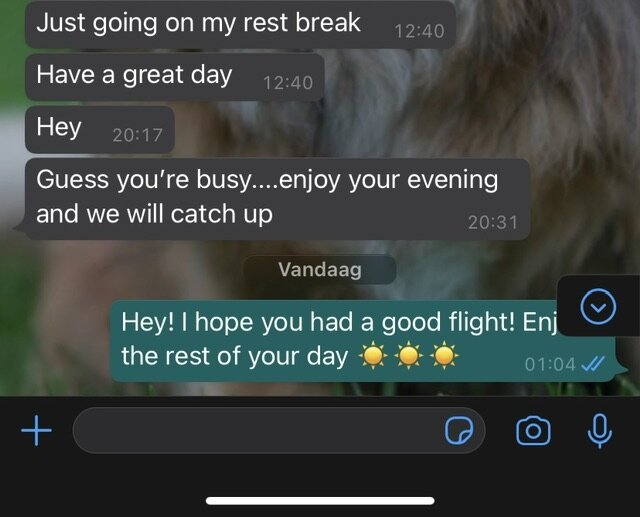Open the attachment plus menu
Image resolution: width=640 pixels, height=517 pixels.
(x=37, y=431)
